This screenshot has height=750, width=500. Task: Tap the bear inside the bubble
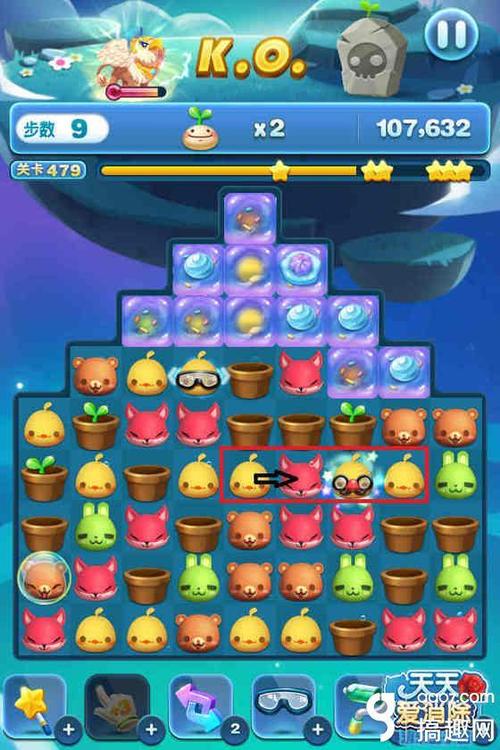tap(44, 578)
